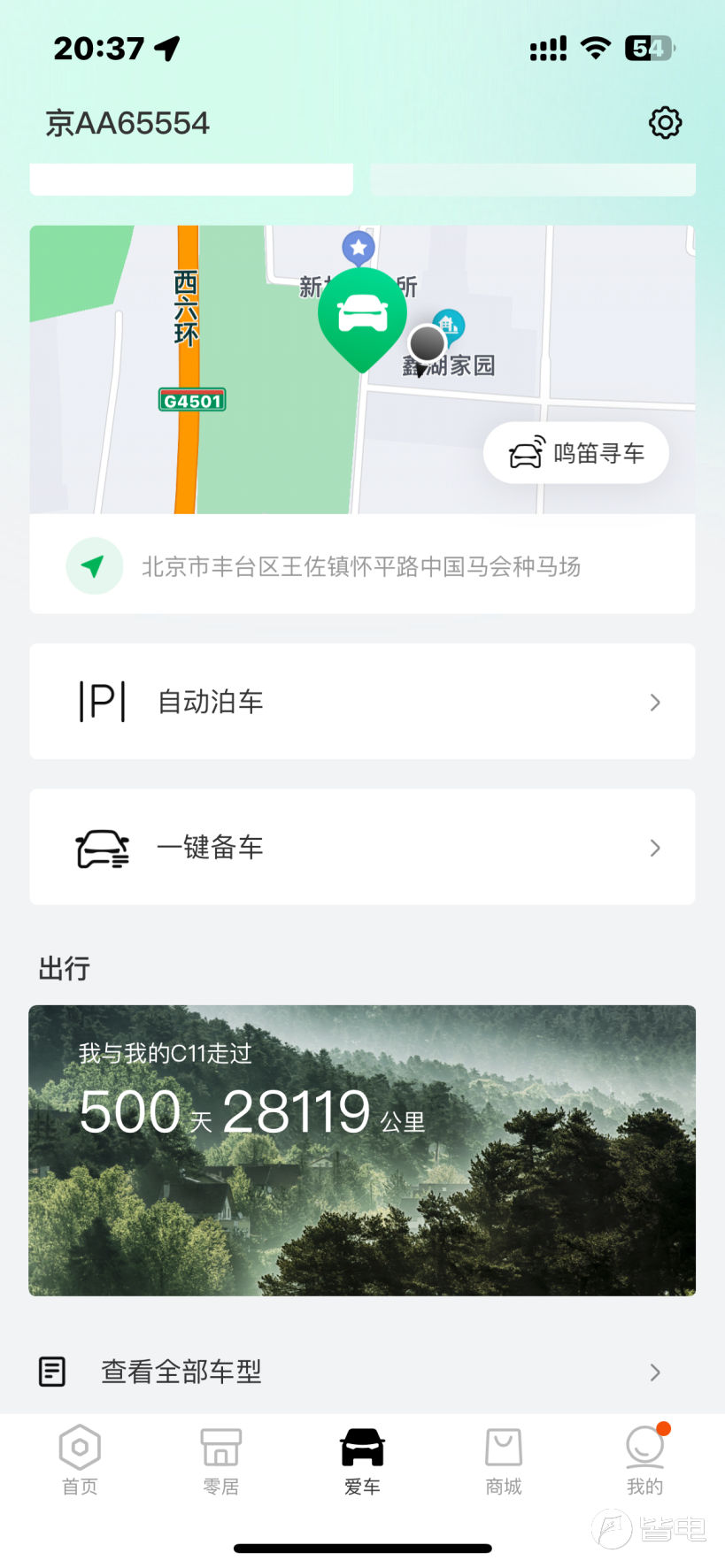Open 自动泊车 auto parking
Screen dimensions: 725x1568
point(362,702)
